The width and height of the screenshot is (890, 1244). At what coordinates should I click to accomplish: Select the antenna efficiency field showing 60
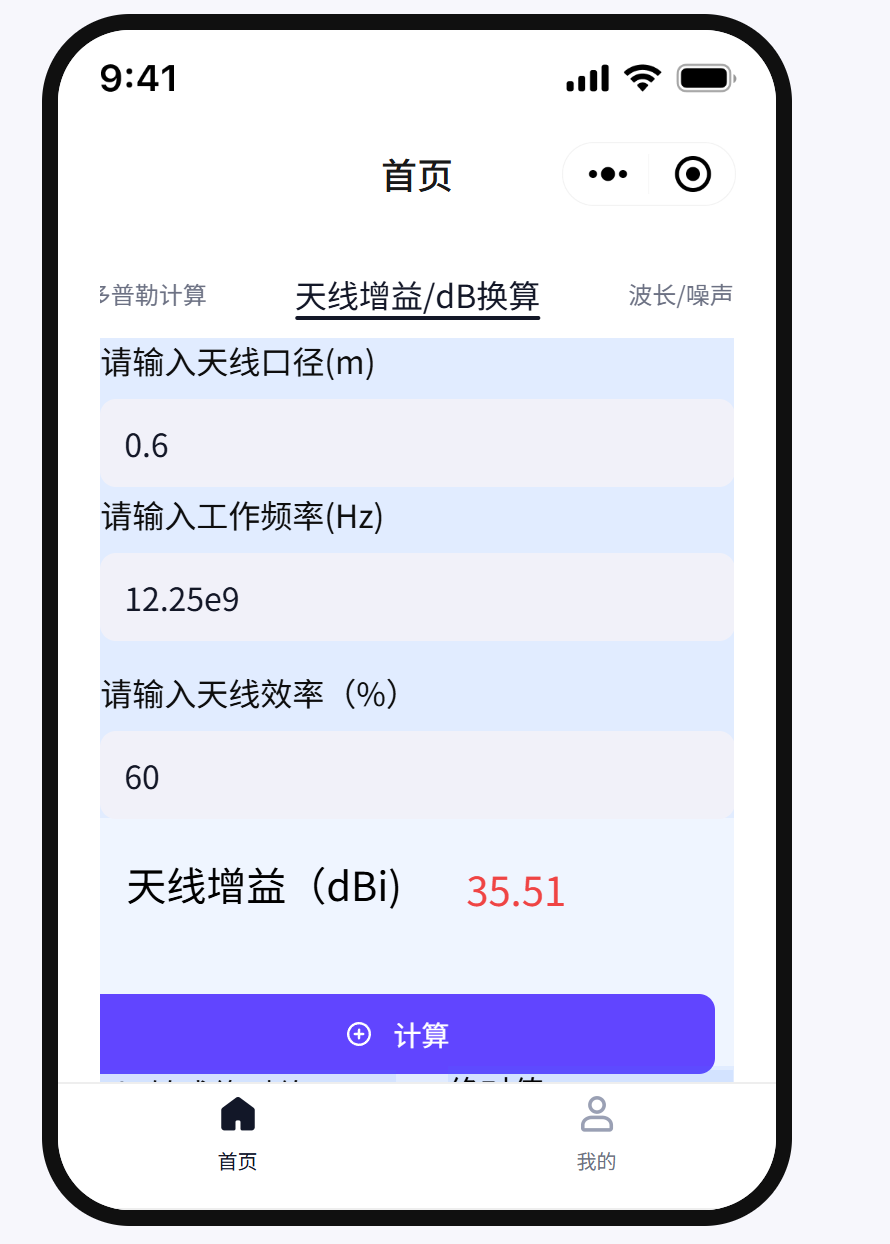(416, 776)
